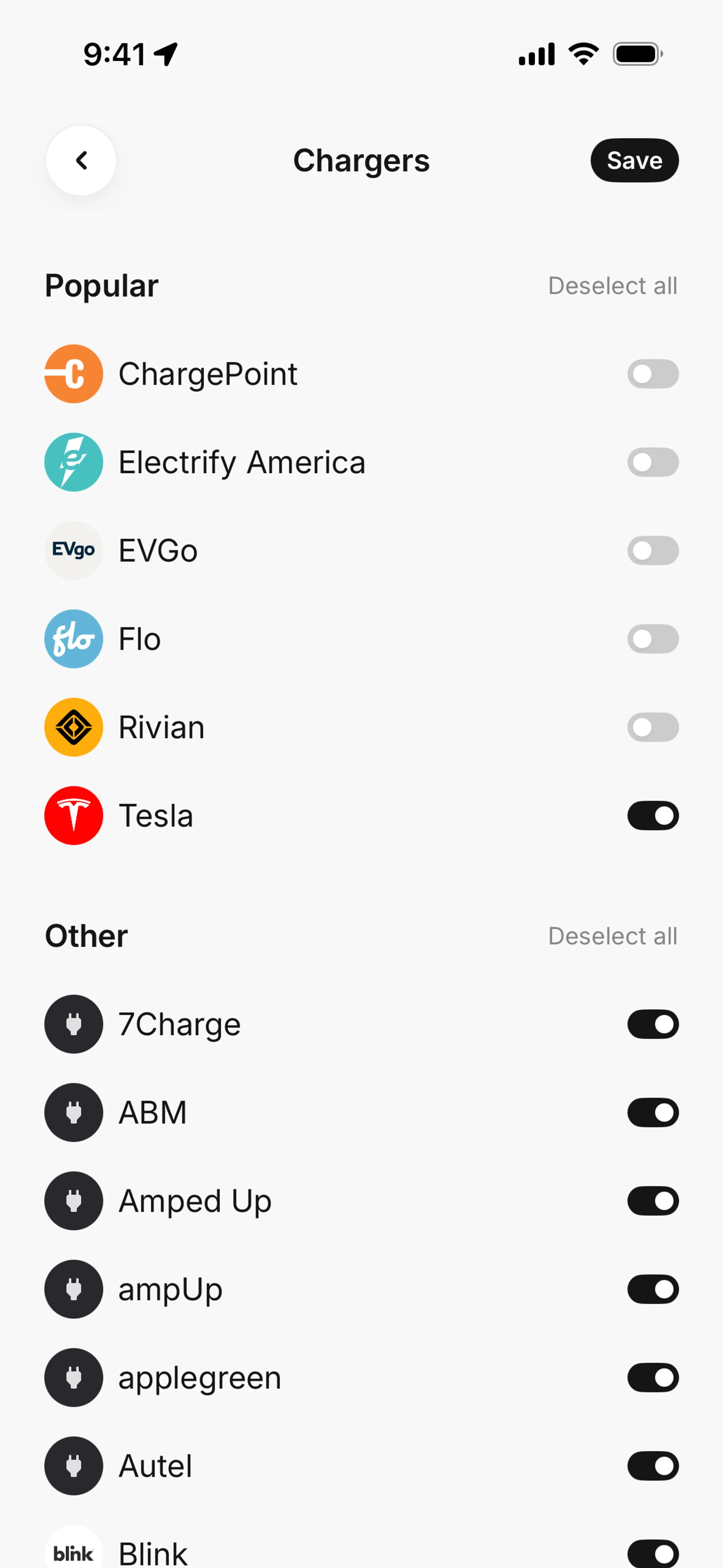
Task: Turn on Electrify America chargers
Action: click(x=653, y=462)
